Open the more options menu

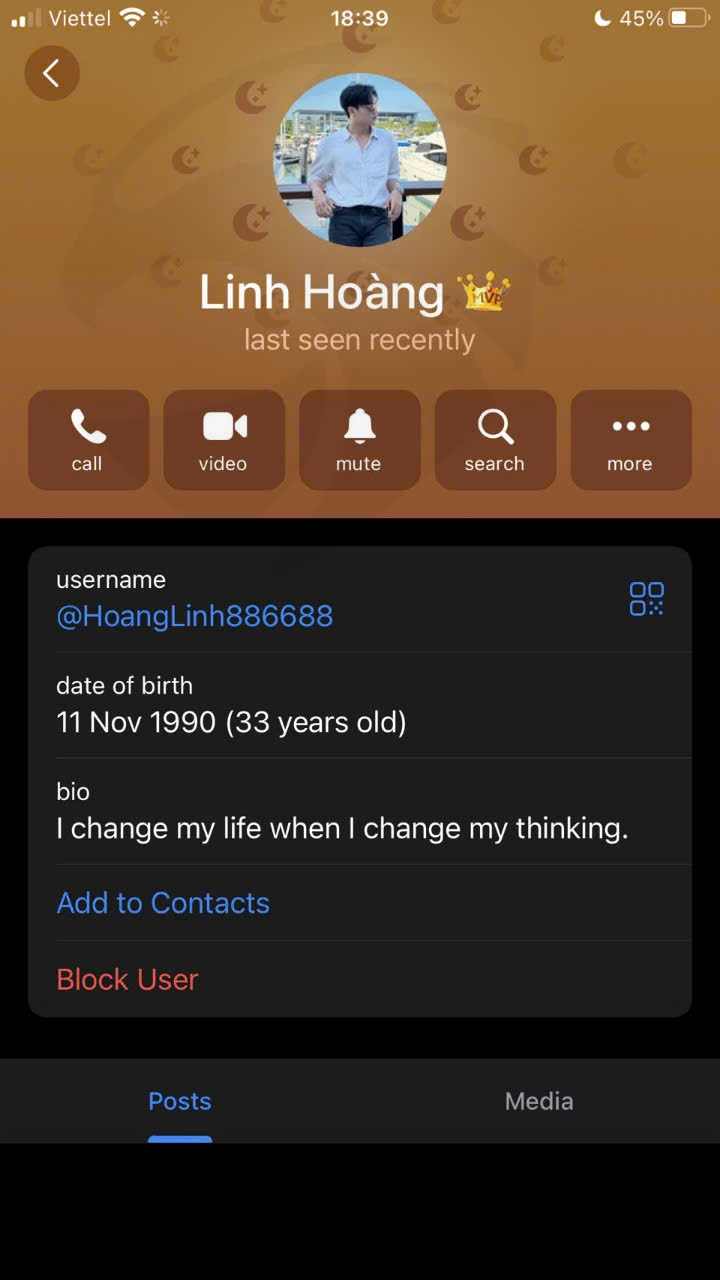point(631,440)
